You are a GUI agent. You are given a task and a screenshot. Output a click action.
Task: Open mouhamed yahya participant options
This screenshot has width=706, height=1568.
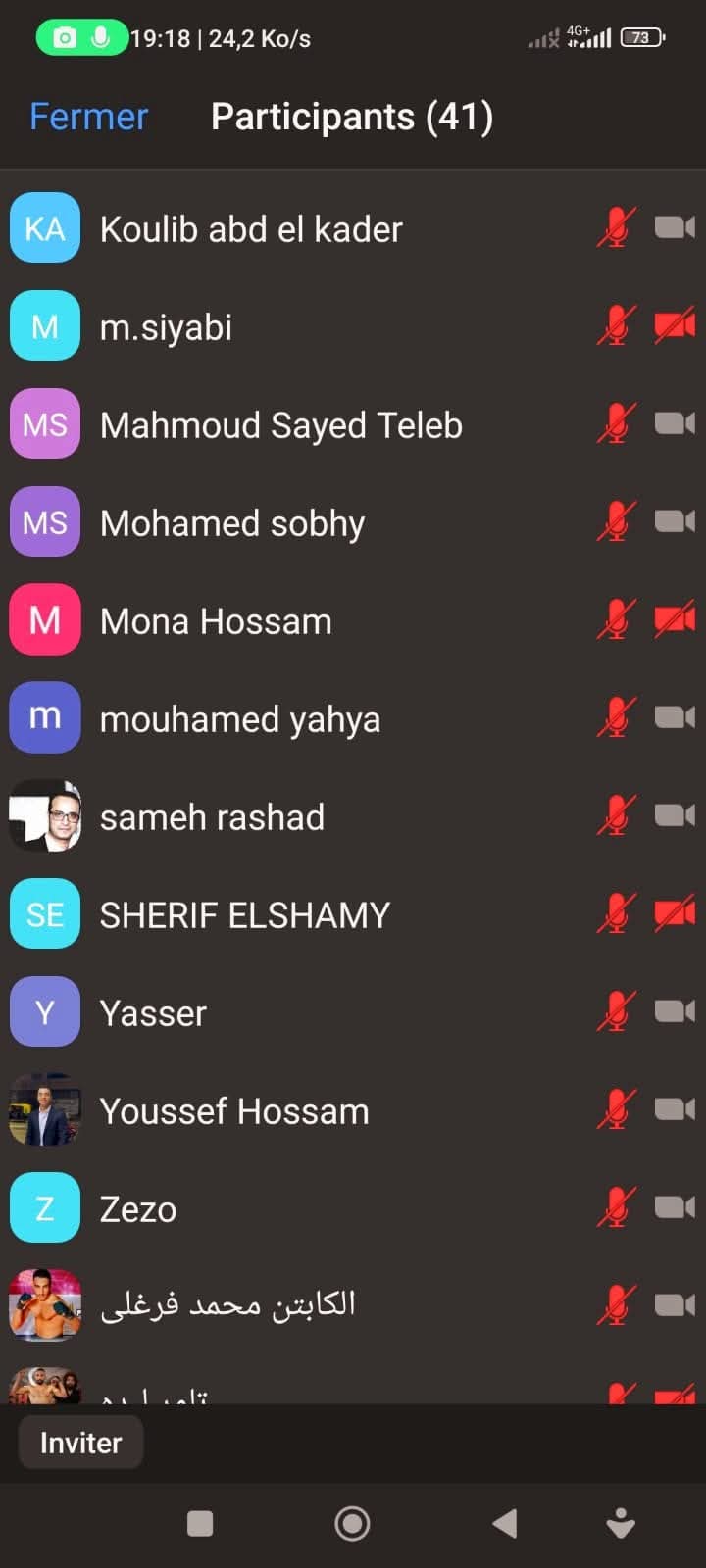240,719
